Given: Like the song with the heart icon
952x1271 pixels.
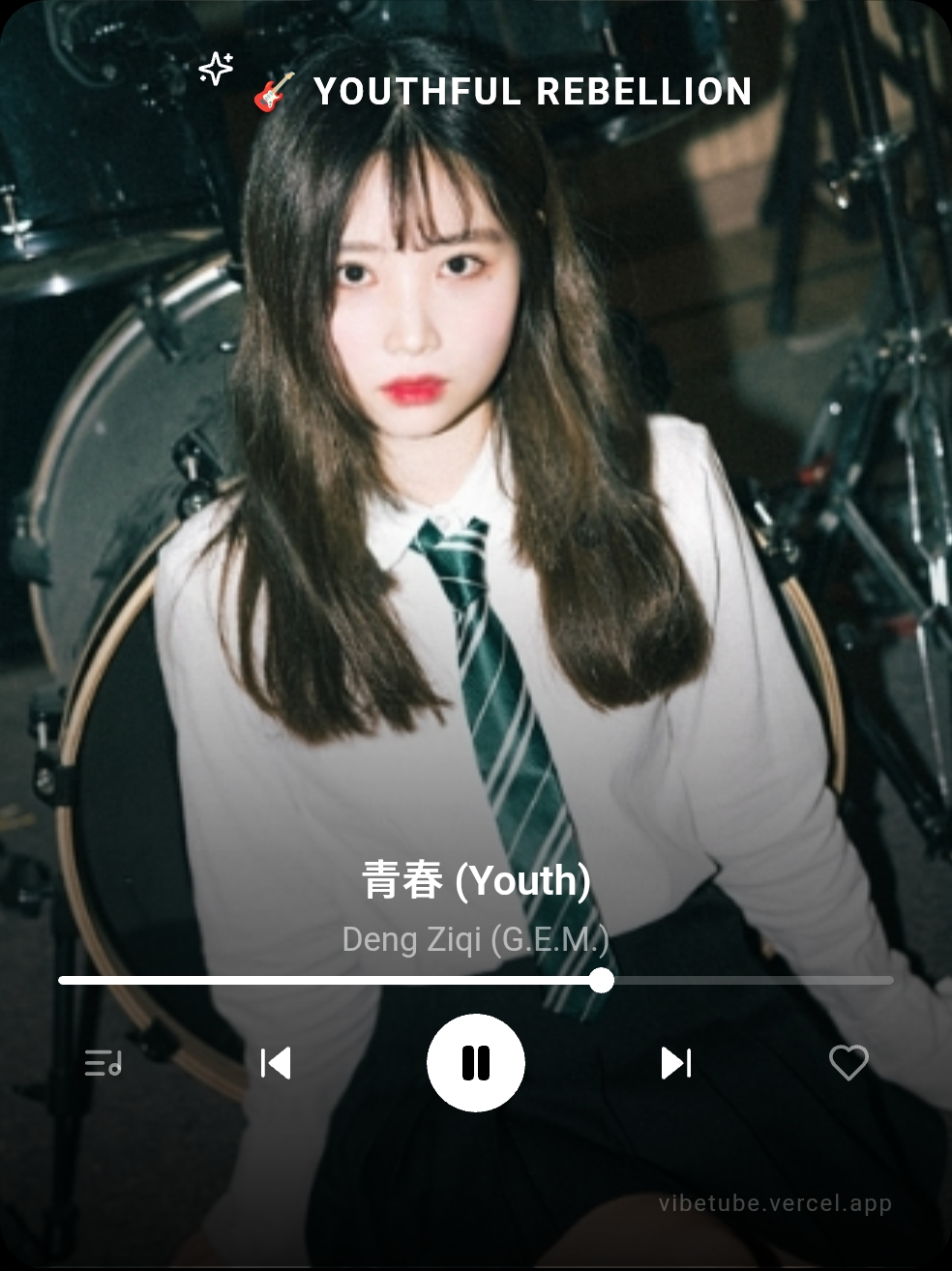Looking at the screenshot, I should 848,1062.
